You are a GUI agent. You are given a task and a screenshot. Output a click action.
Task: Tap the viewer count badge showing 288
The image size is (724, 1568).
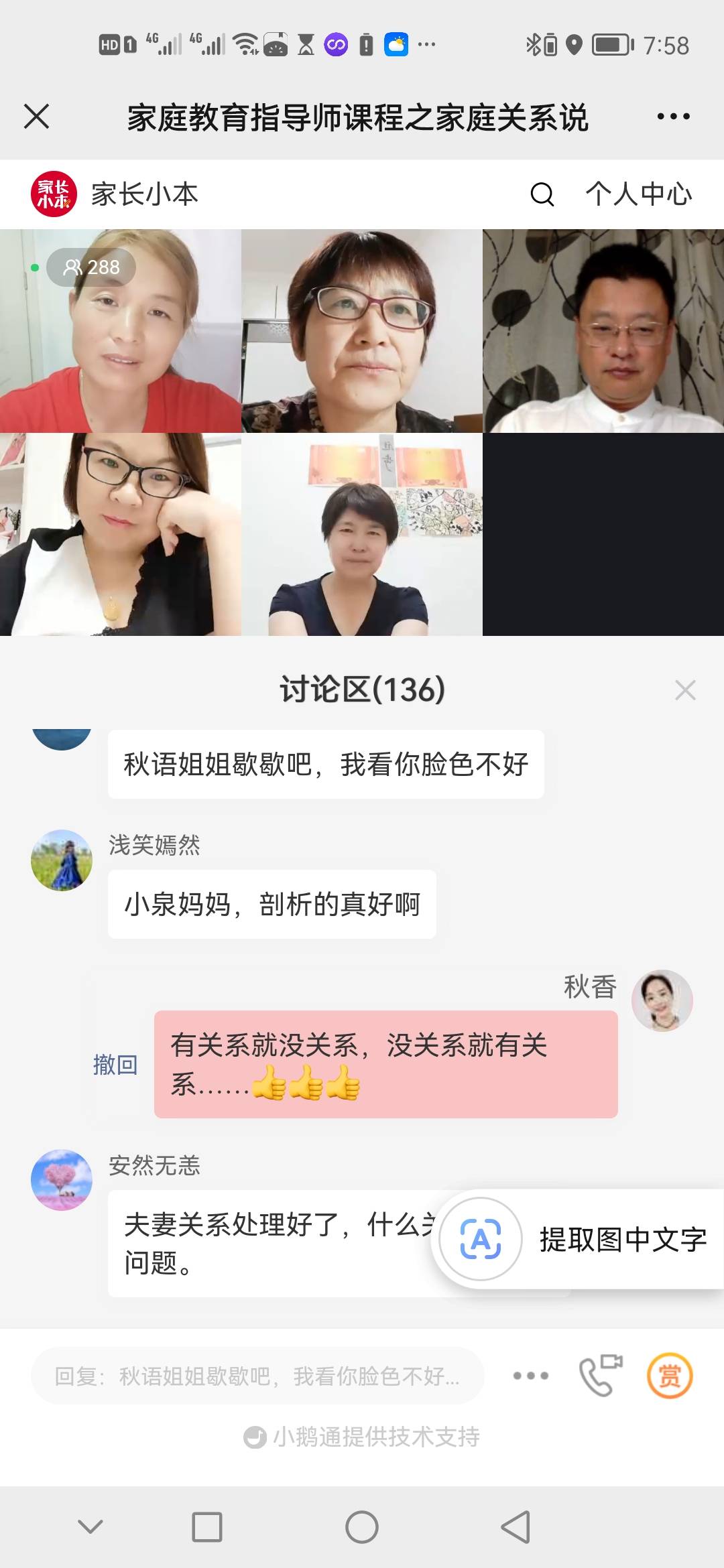[x=91, y=267]
